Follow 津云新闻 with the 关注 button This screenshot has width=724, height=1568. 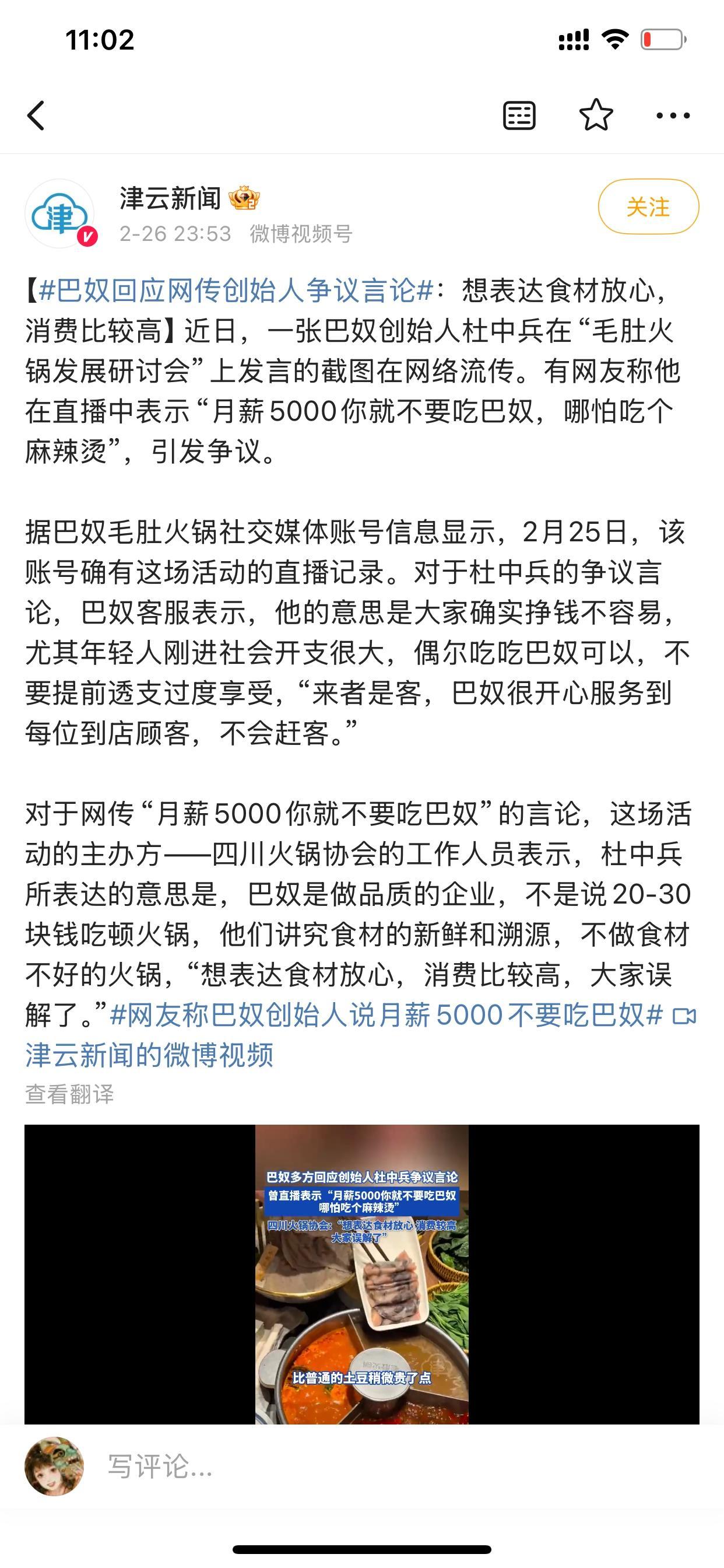point(648,207)
